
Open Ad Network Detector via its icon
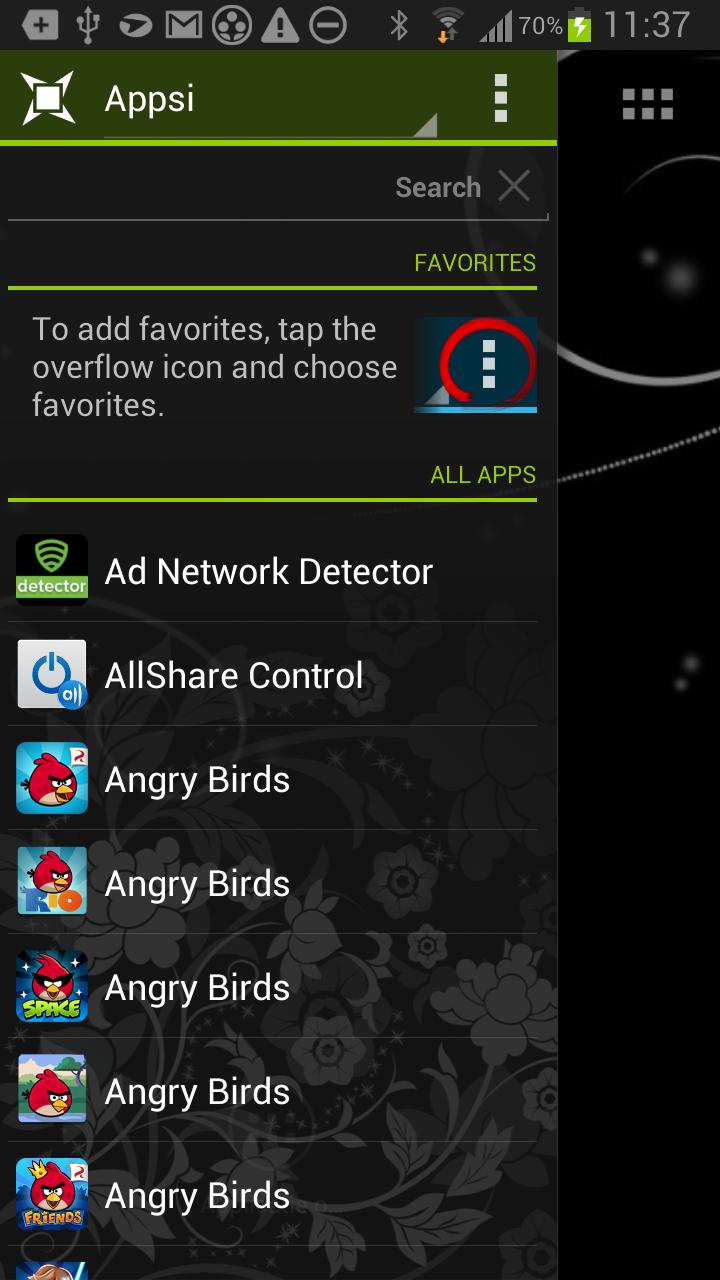tap(51, 569)
